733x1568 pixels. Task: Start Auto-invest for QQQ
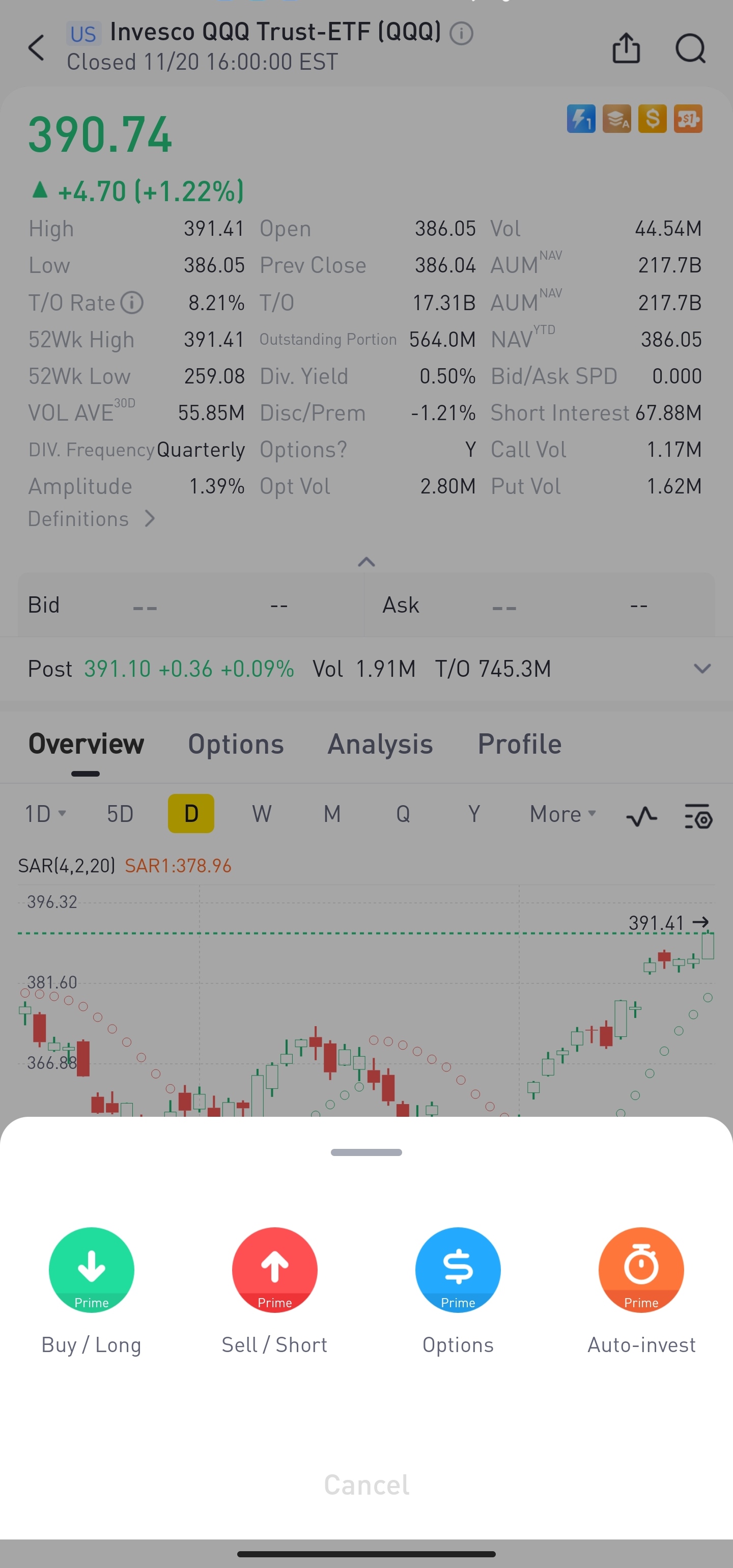pyautogui.click(x=641, y=1290)
